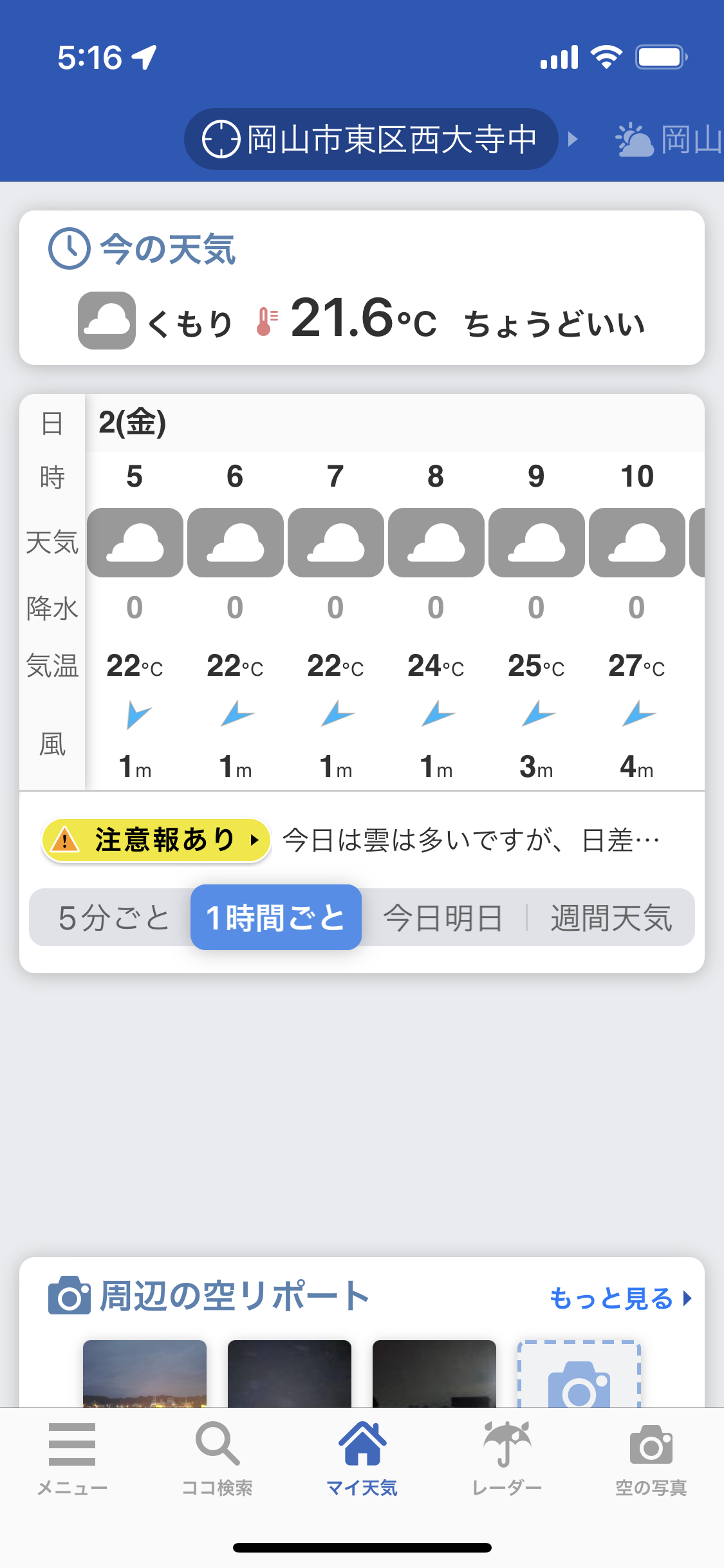Switch to the next 岡山 location tab

[668, 139]
